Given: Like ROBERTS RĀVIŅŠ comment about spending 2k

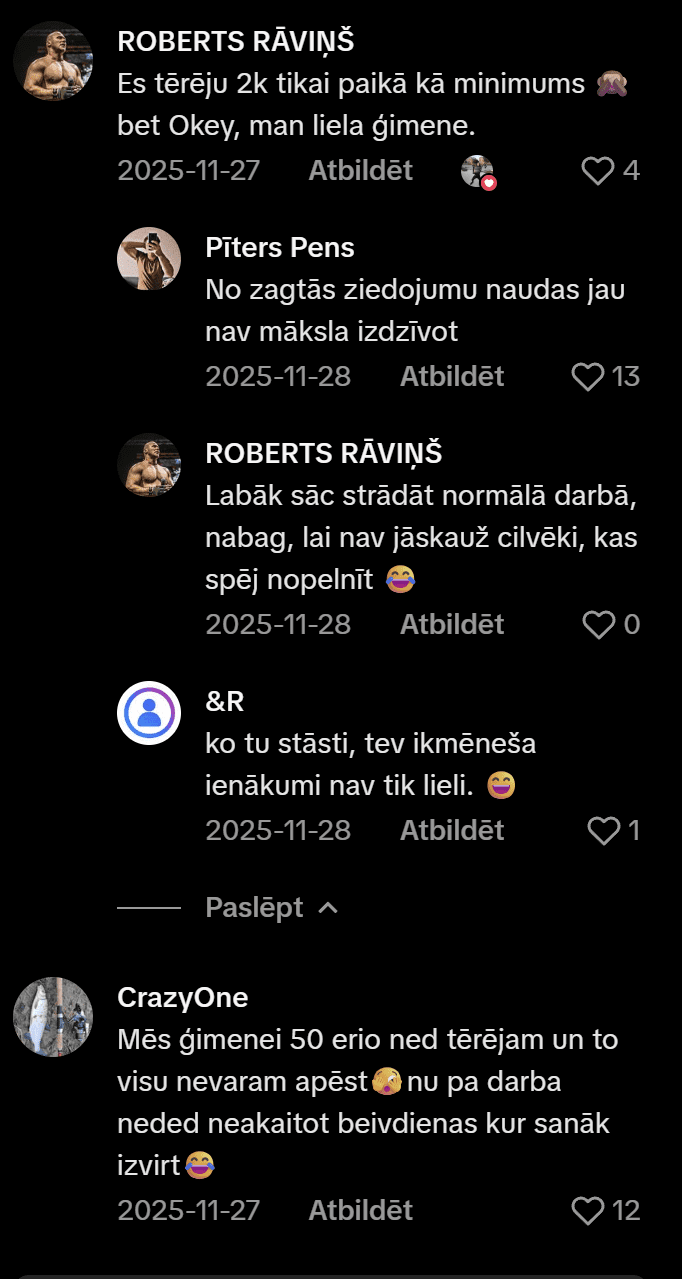Looking at the screenshot, I should [598, 171].
